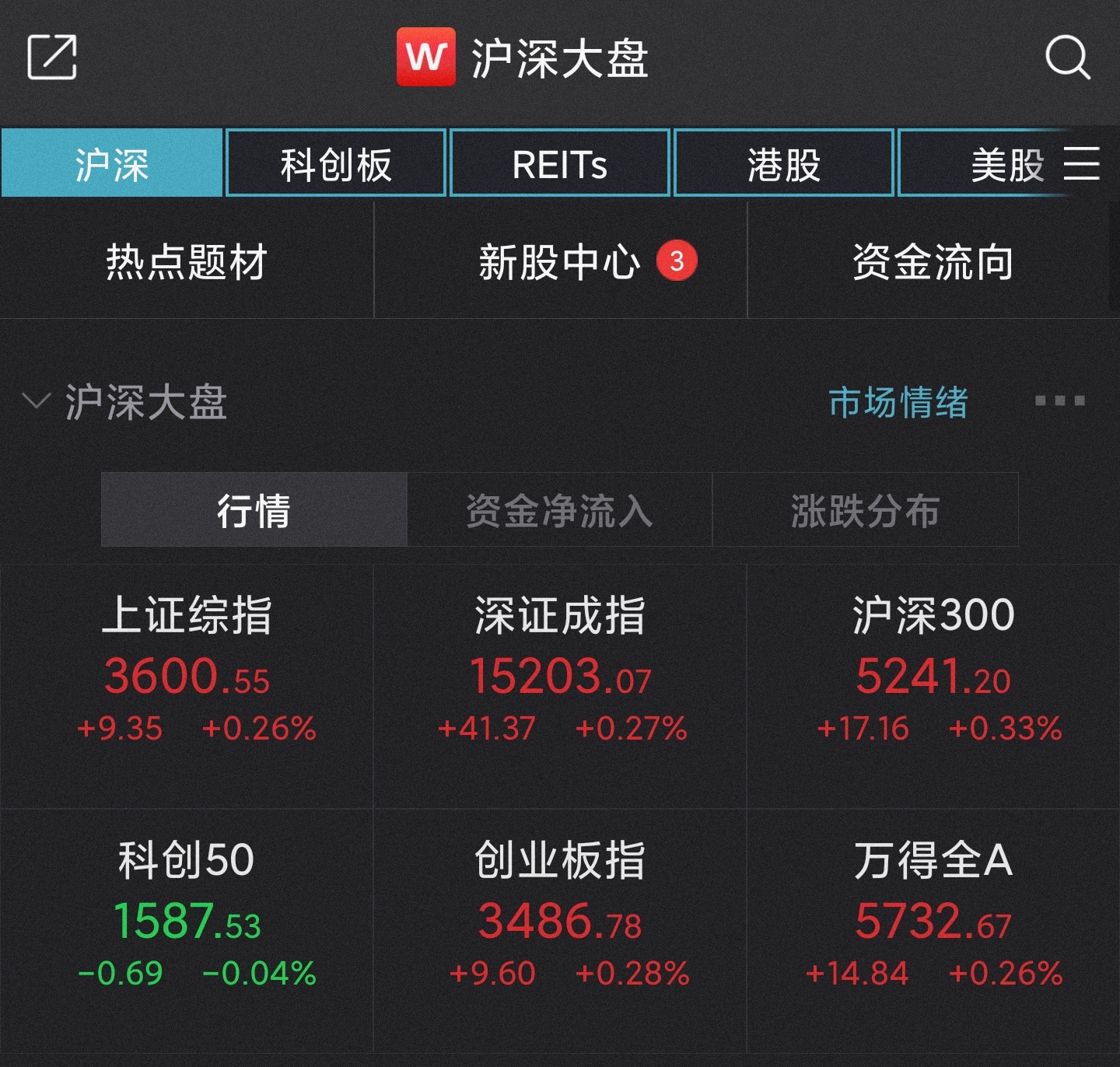Open the 市场情绪 link

[898, 403]
